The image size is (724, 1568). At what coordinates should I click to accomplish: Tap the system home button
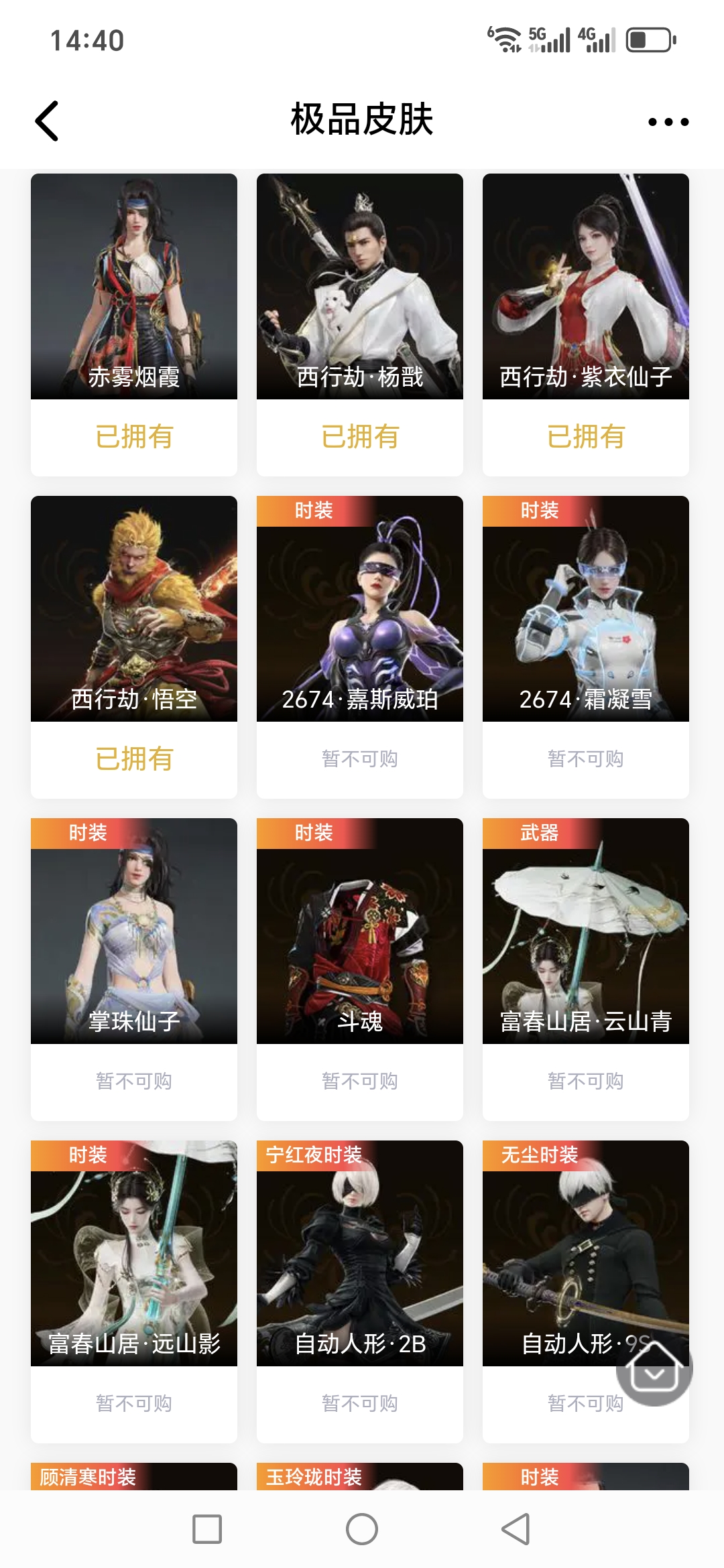[x=362, y=1529]
